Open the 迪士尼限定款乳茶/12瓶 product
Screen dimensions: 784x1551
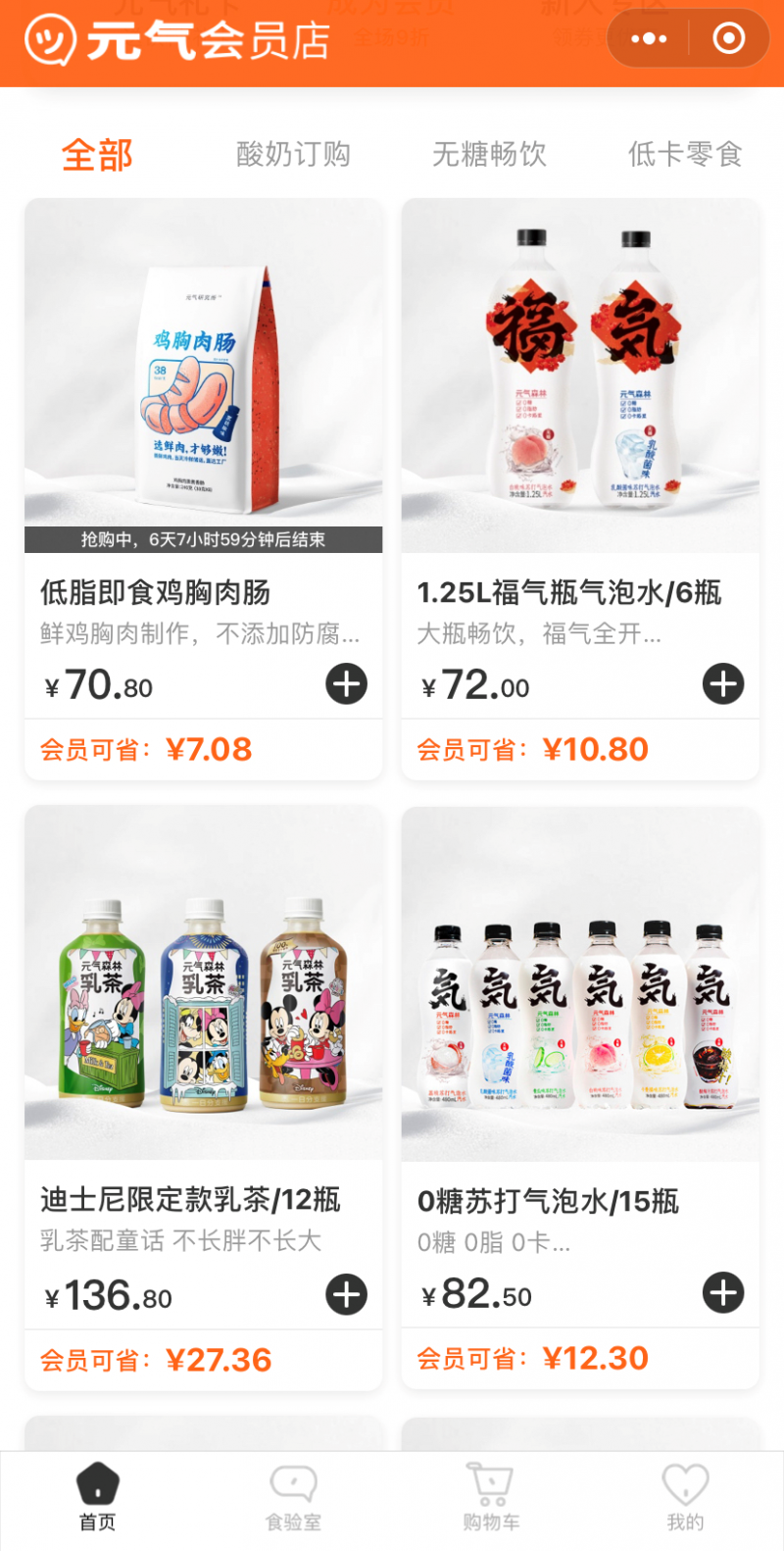point(203,1000)
